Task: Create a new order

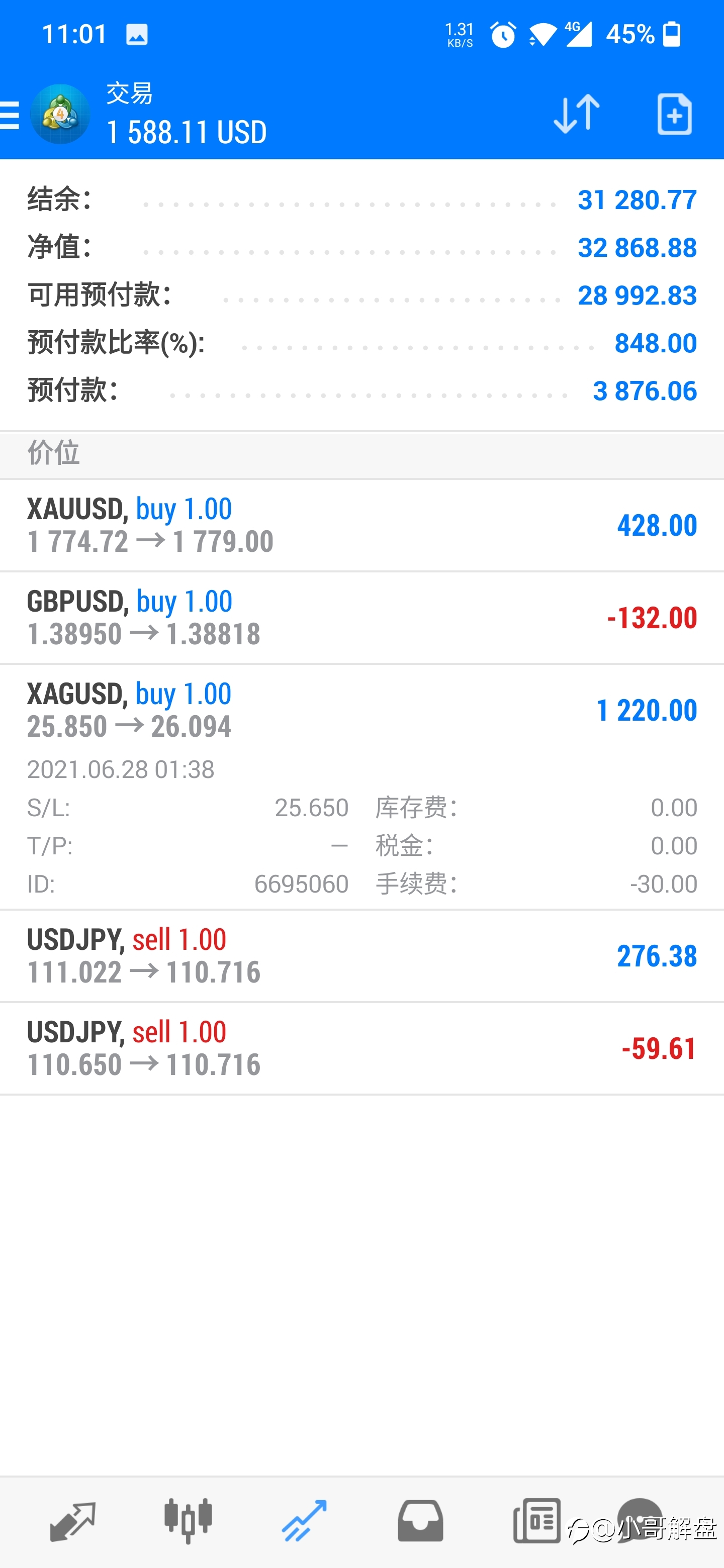Action: [674, 114]
